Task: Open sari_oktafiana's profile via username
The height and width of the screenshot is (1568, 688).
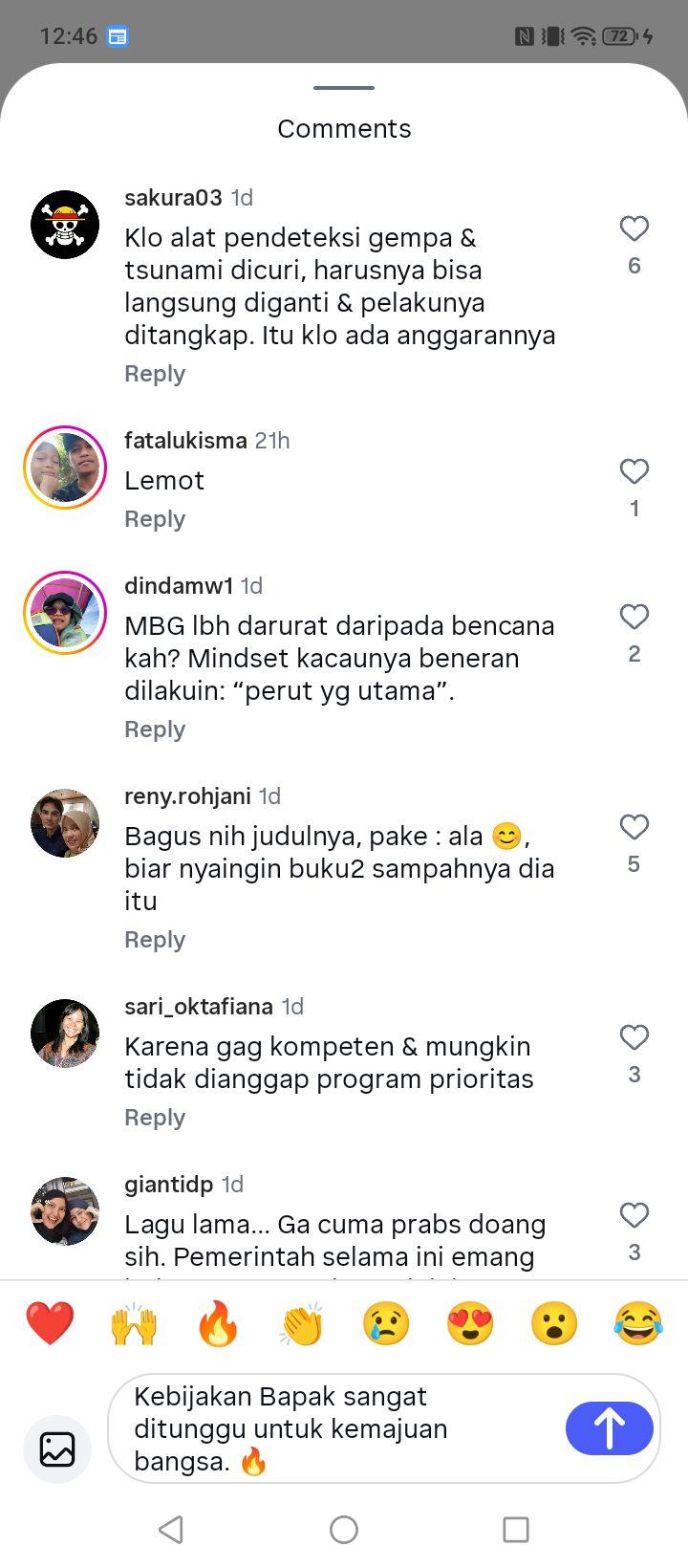Action: 199,1006
